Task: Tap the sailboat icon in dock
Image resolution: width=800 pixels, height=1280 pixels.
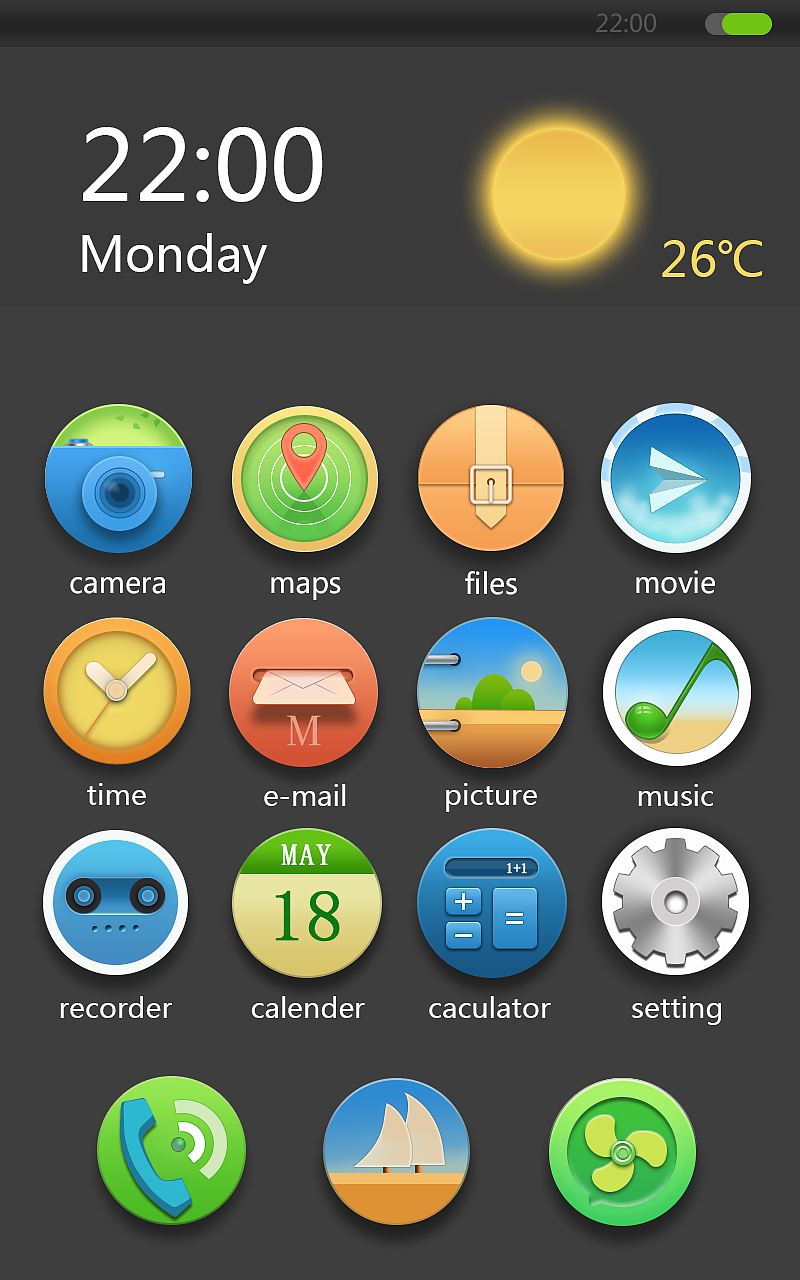Action: pos(397,1151)
